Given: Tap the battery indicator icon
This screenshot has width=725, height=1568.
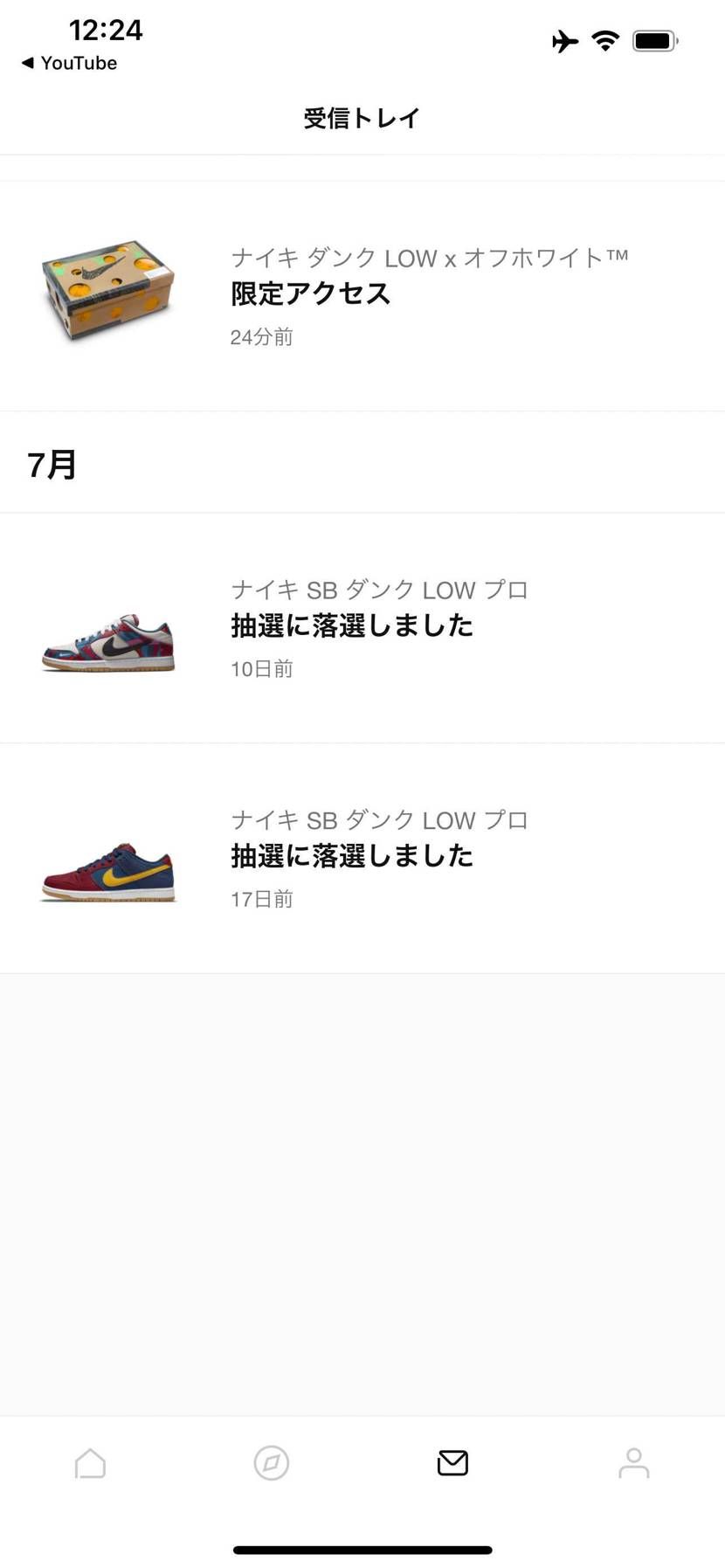Looking at the screenshot, I should [653, 40].
